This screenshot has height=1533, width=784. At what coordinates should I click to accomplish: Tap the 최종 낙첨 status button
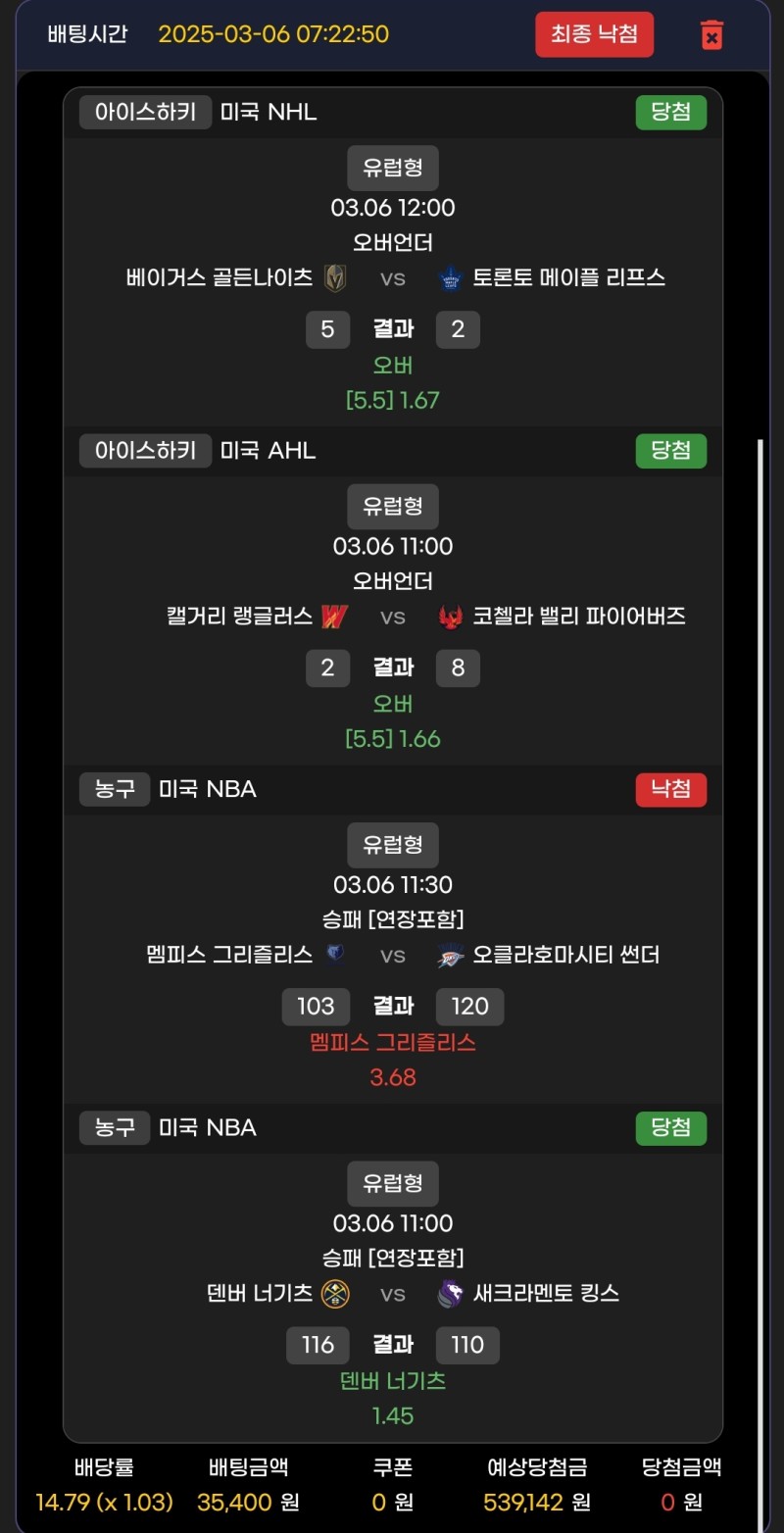(594, 34)
